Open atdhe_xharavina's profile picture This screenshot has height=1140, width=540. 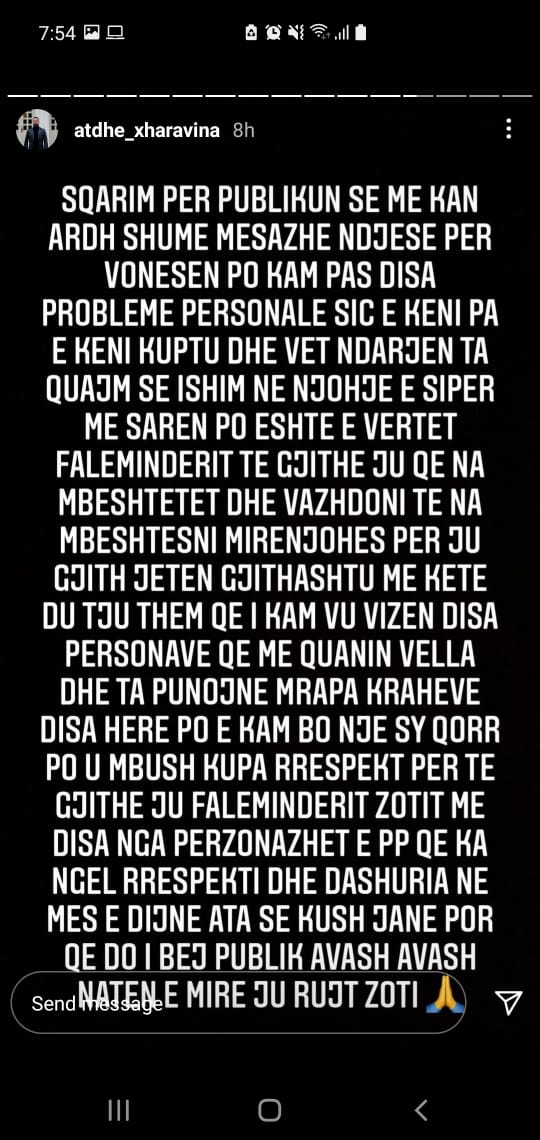(x=37, y=130)
